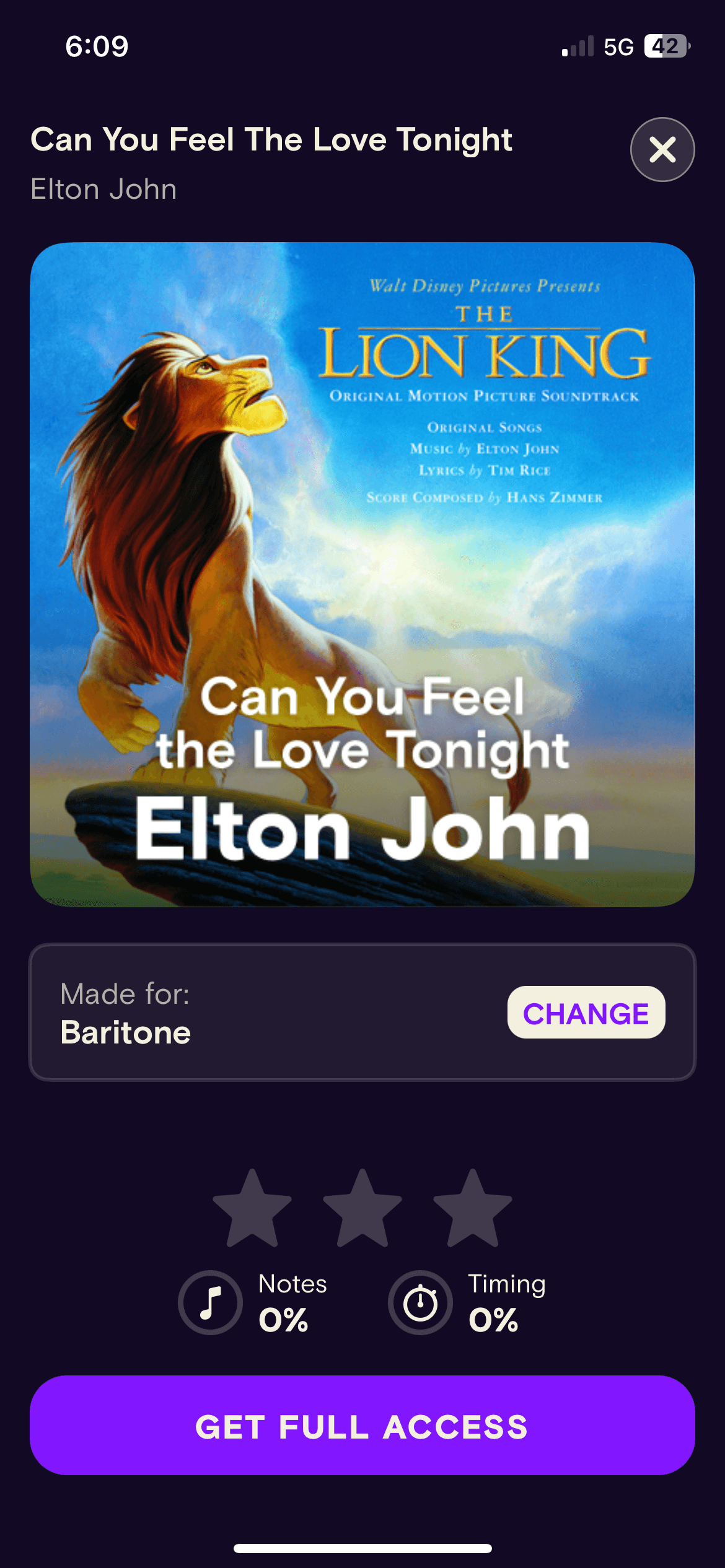Close the song details screen

[662, 149]
